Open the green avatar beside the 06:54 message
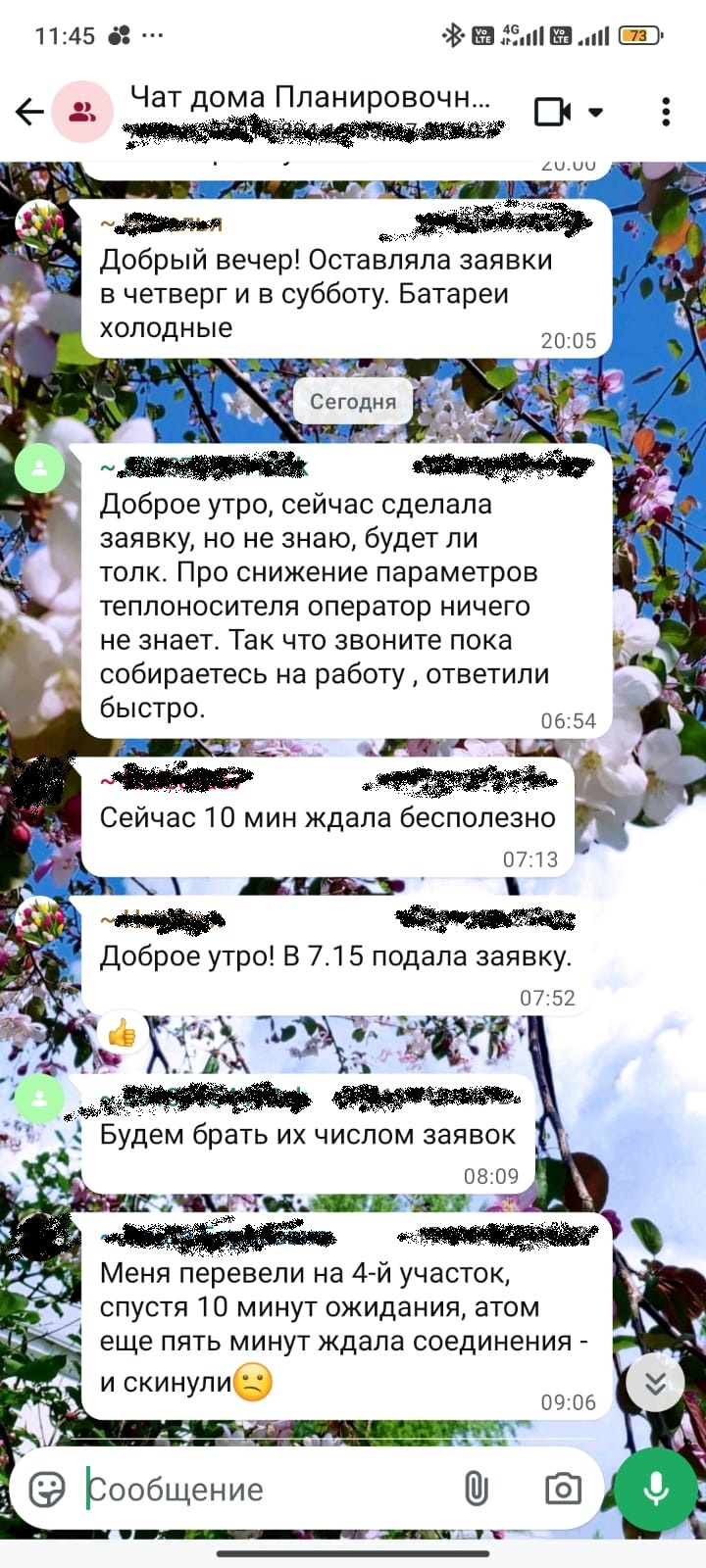 [x=40, y=468]
